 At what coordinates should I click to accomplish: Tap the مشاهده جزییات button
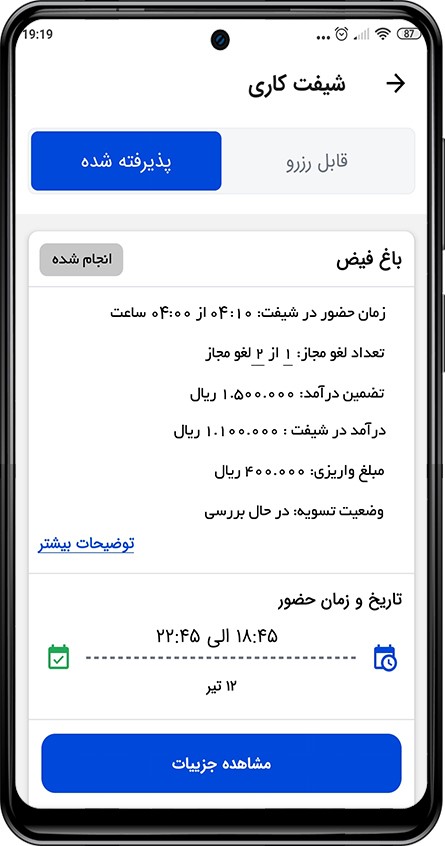click(221, 763)
